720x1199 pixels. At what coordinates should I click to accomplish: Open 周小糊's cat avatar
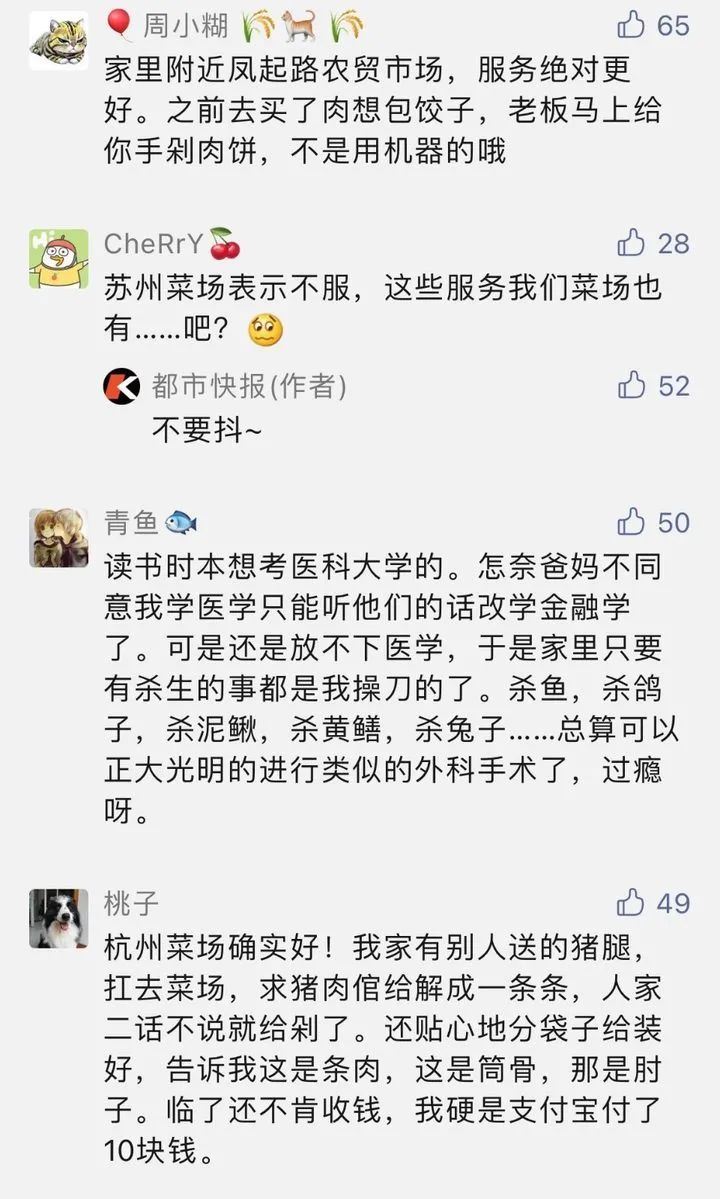coord(58,40)
